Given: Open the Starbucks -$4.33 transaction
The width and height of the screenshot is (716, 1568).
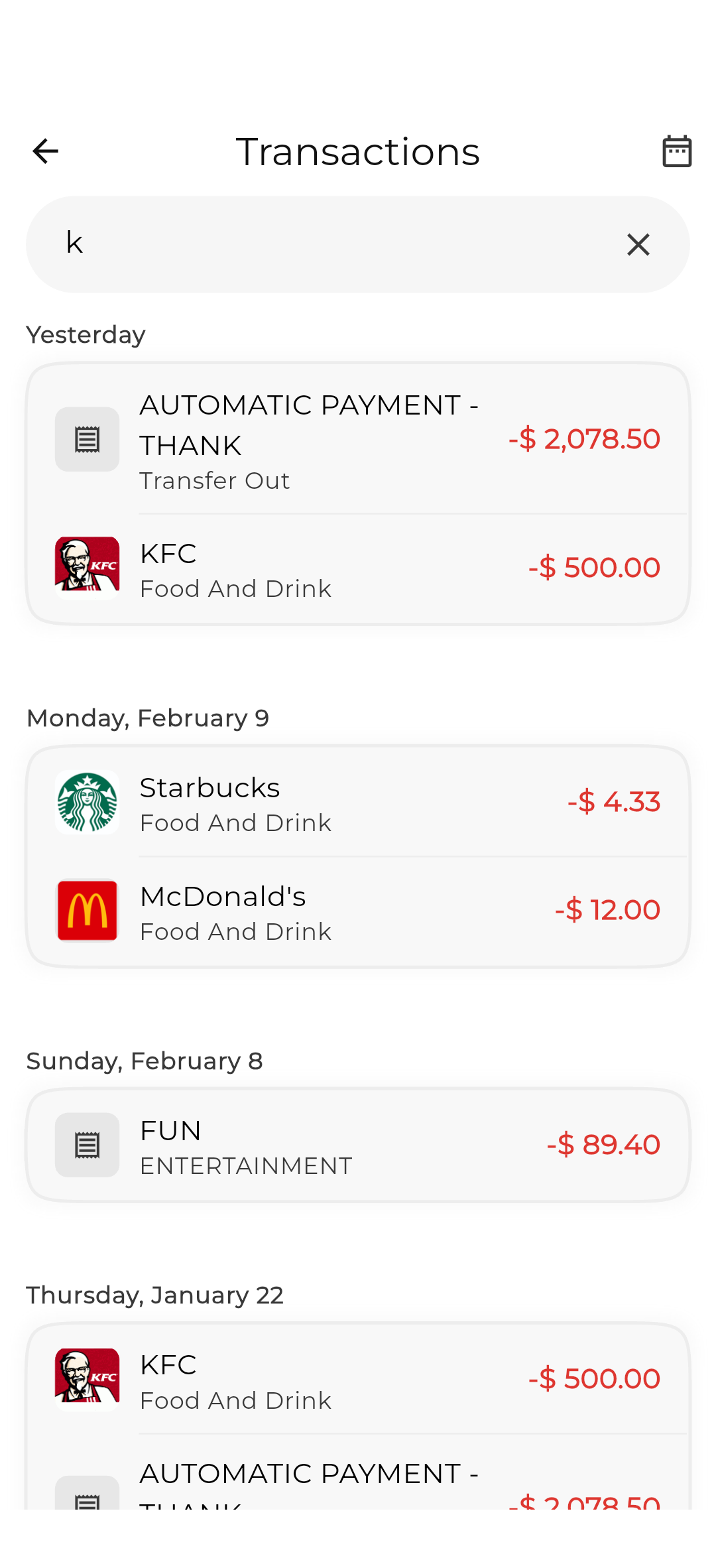Looking at the screenshot, I should (358, 802).
